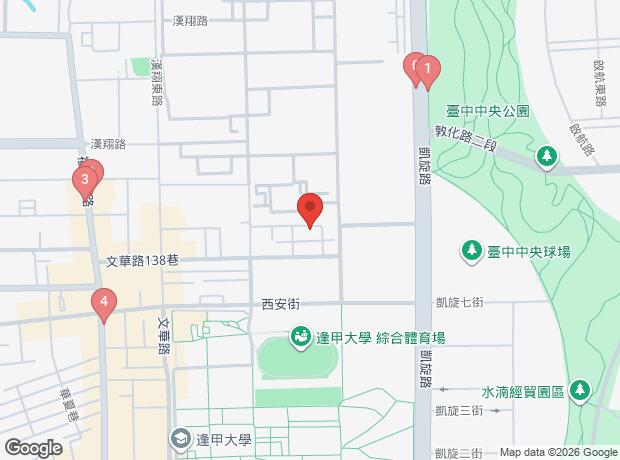Open the 臺中中央球場 place marker

471,251
